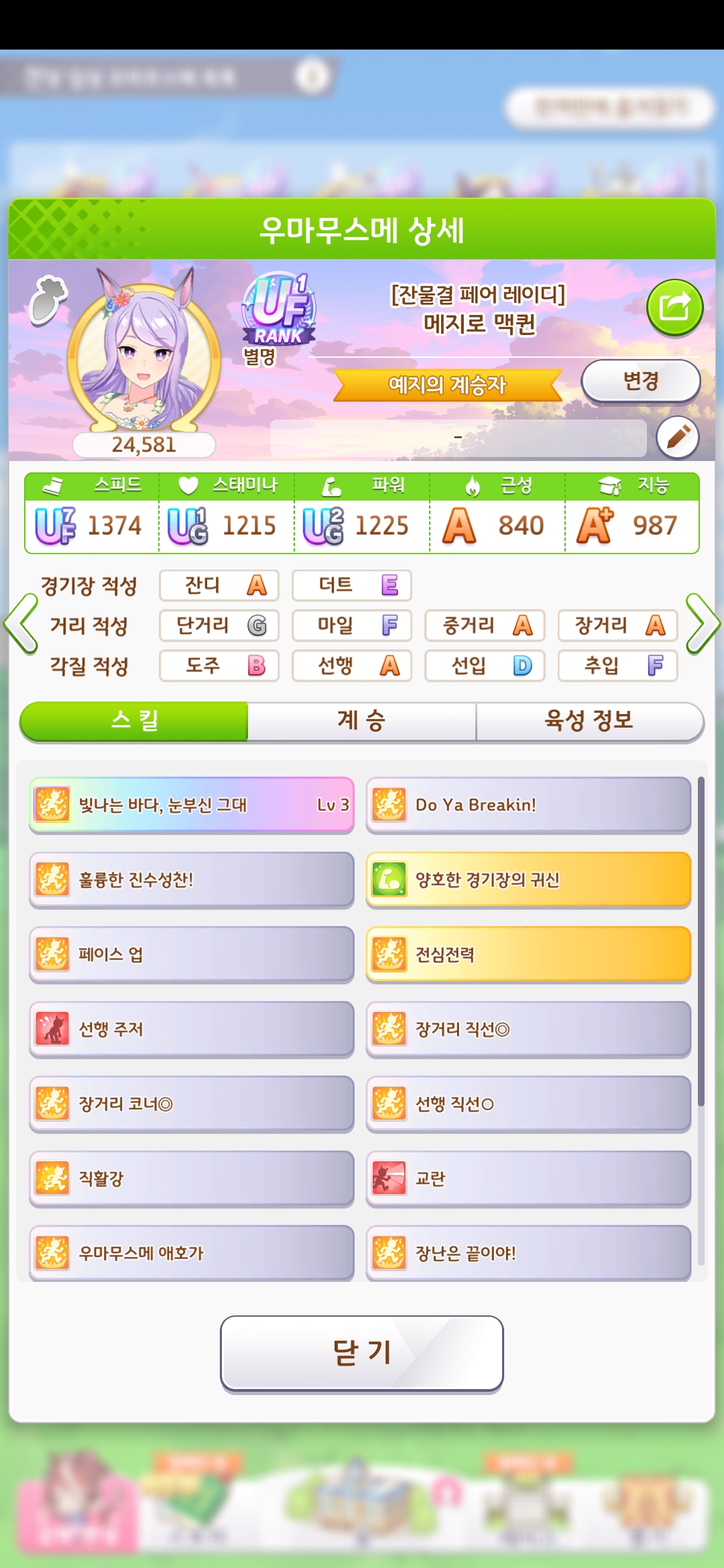The width and height of the screenshot is (724, 1568).
Task: Open the Do Ya Breakin! skill
Action: pos(528,805)
